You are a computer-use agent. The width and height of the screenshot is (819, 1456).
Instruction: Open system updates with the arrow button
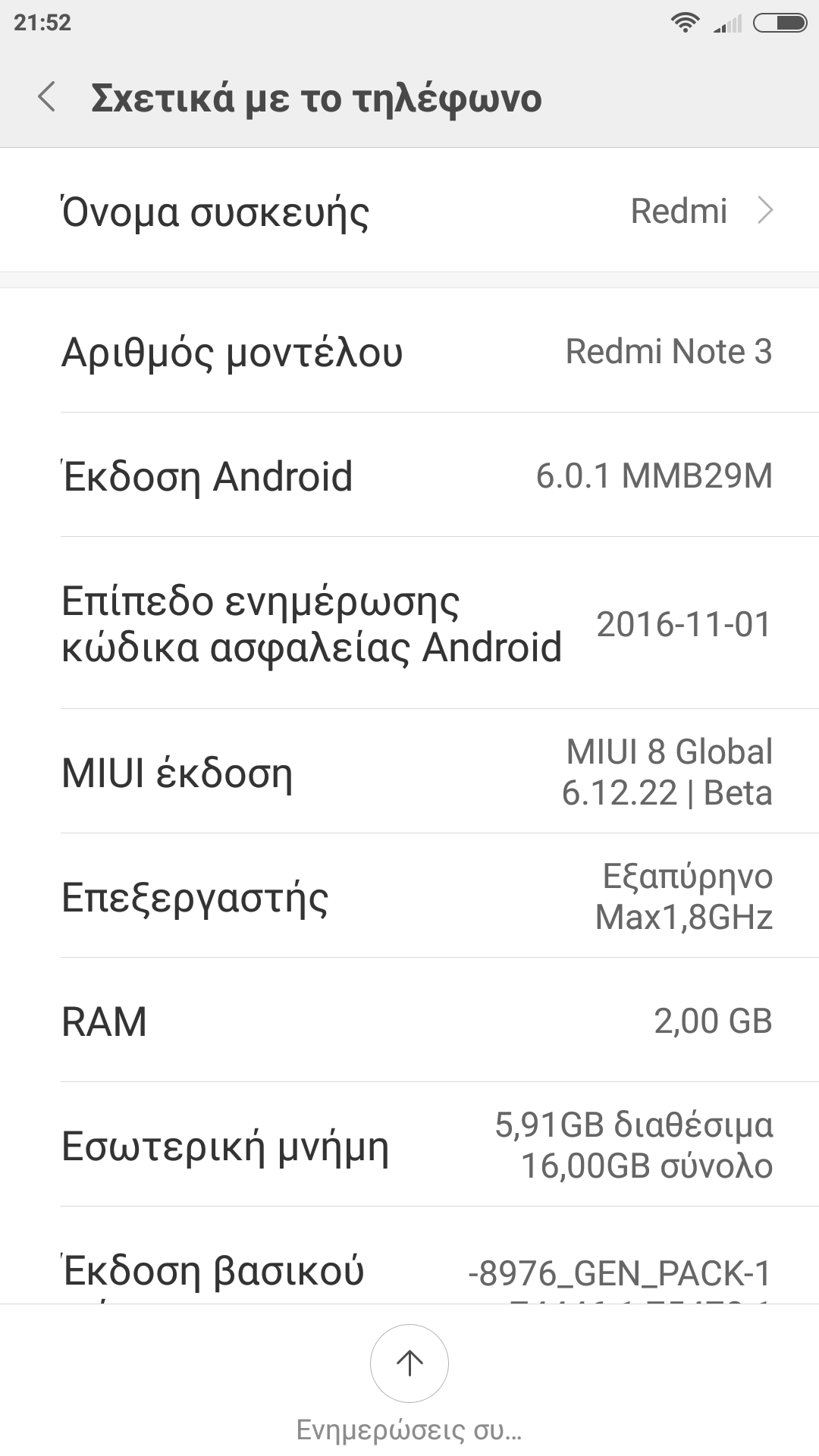click(409, 1363)
